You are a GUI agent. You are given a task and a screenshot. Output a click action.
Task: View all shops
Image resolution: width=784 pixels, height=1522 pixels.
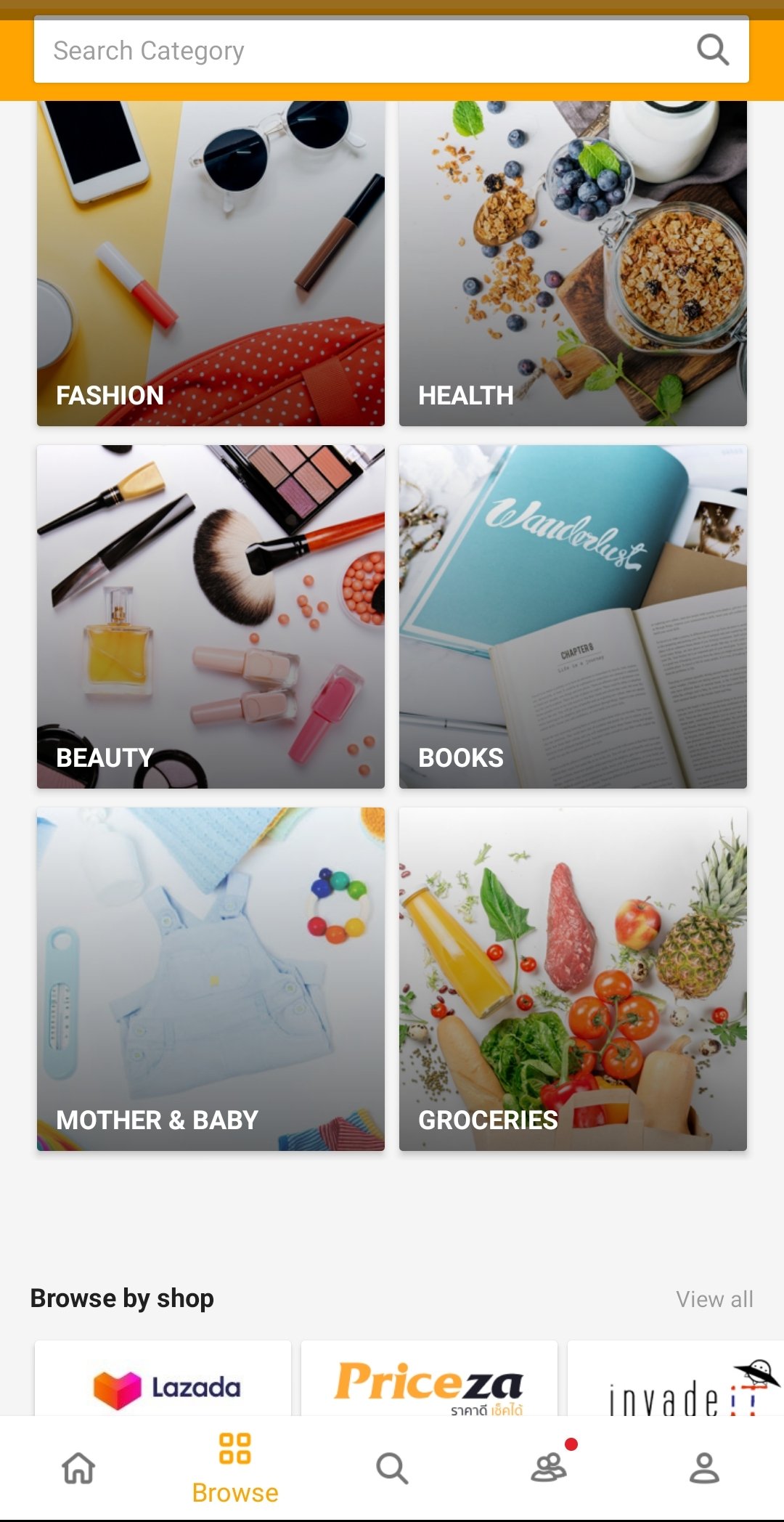click(714, 1299)
